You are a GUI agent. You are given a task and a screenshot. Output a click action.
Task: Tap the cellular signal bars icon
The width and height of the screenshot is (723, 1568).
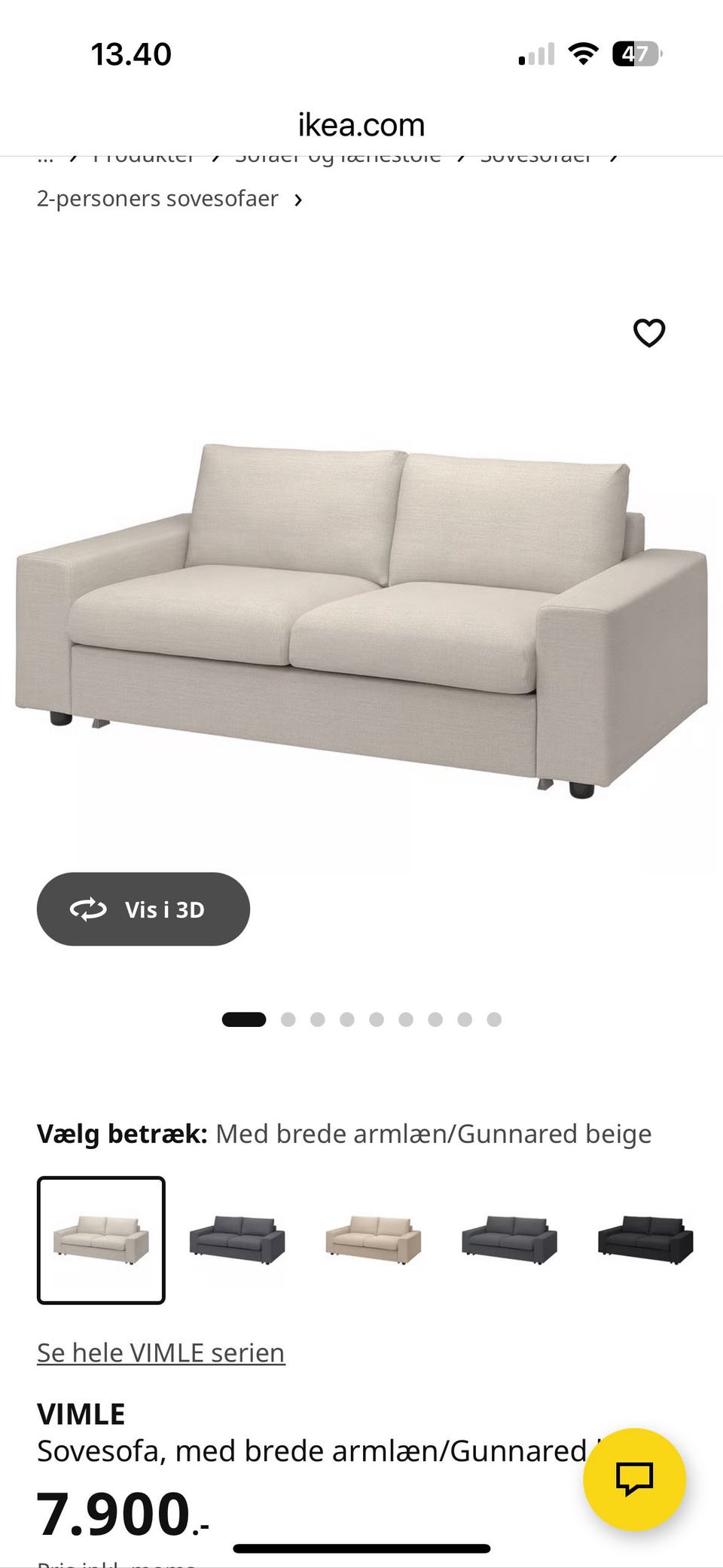[x=535, y=53]
